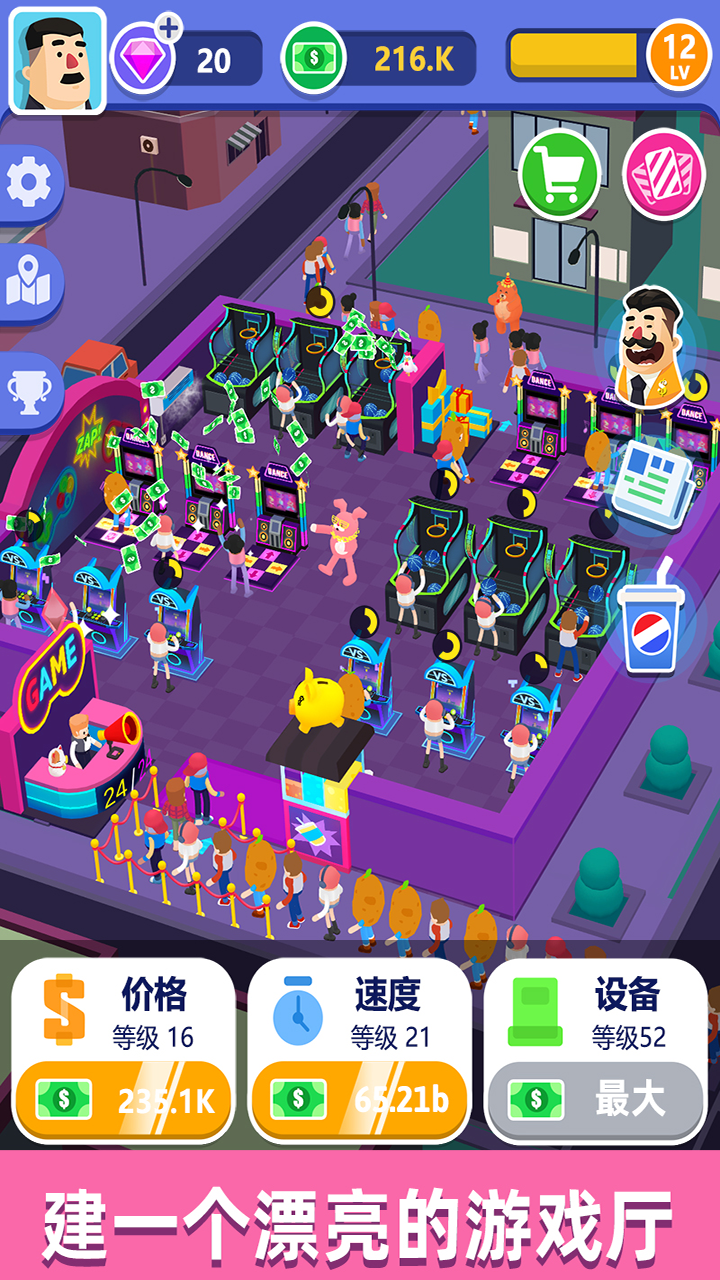The width and height of the screenshot is (720, 1280).
Task: Open the green shopping cart store
Action: point(559,174)
